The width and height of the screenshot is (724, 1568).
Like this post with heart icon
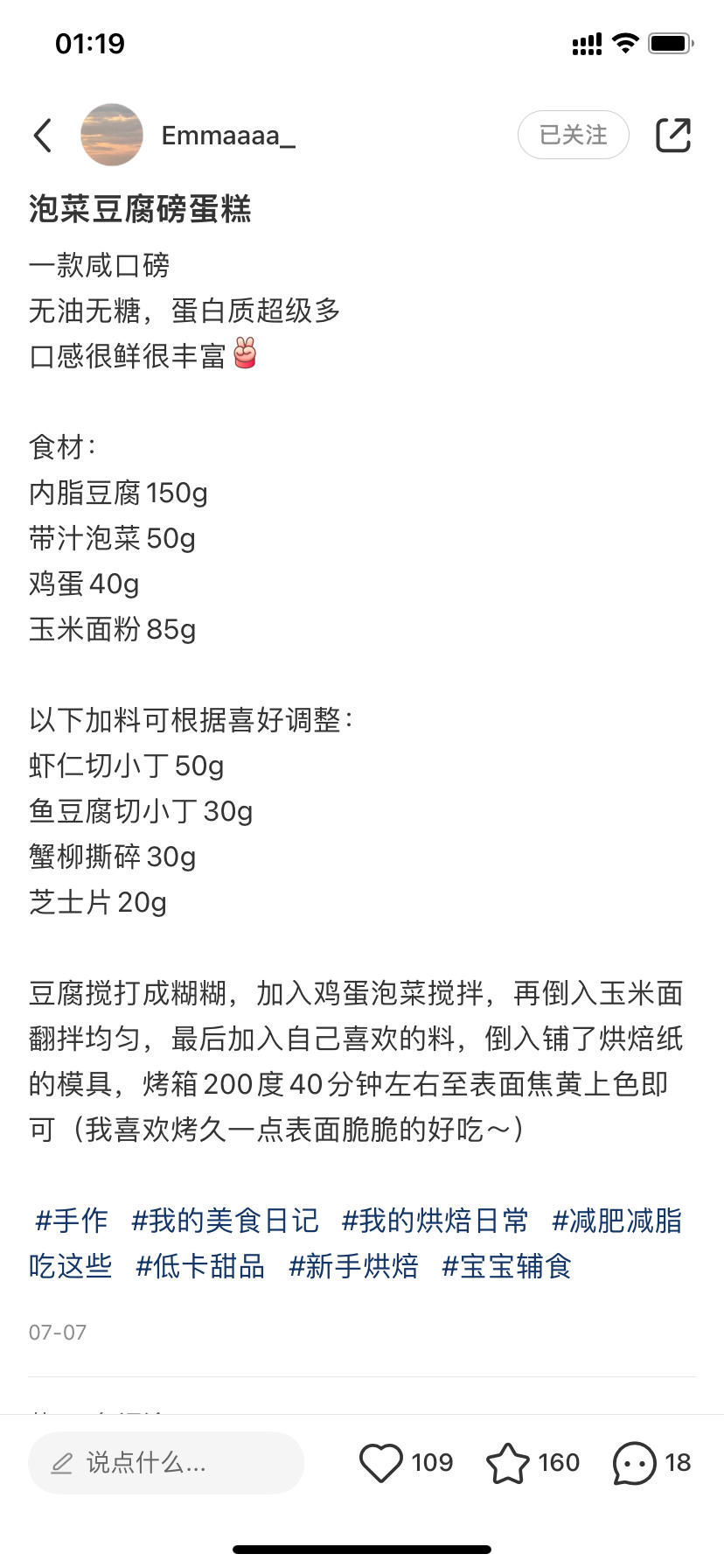coord(381,1462)
